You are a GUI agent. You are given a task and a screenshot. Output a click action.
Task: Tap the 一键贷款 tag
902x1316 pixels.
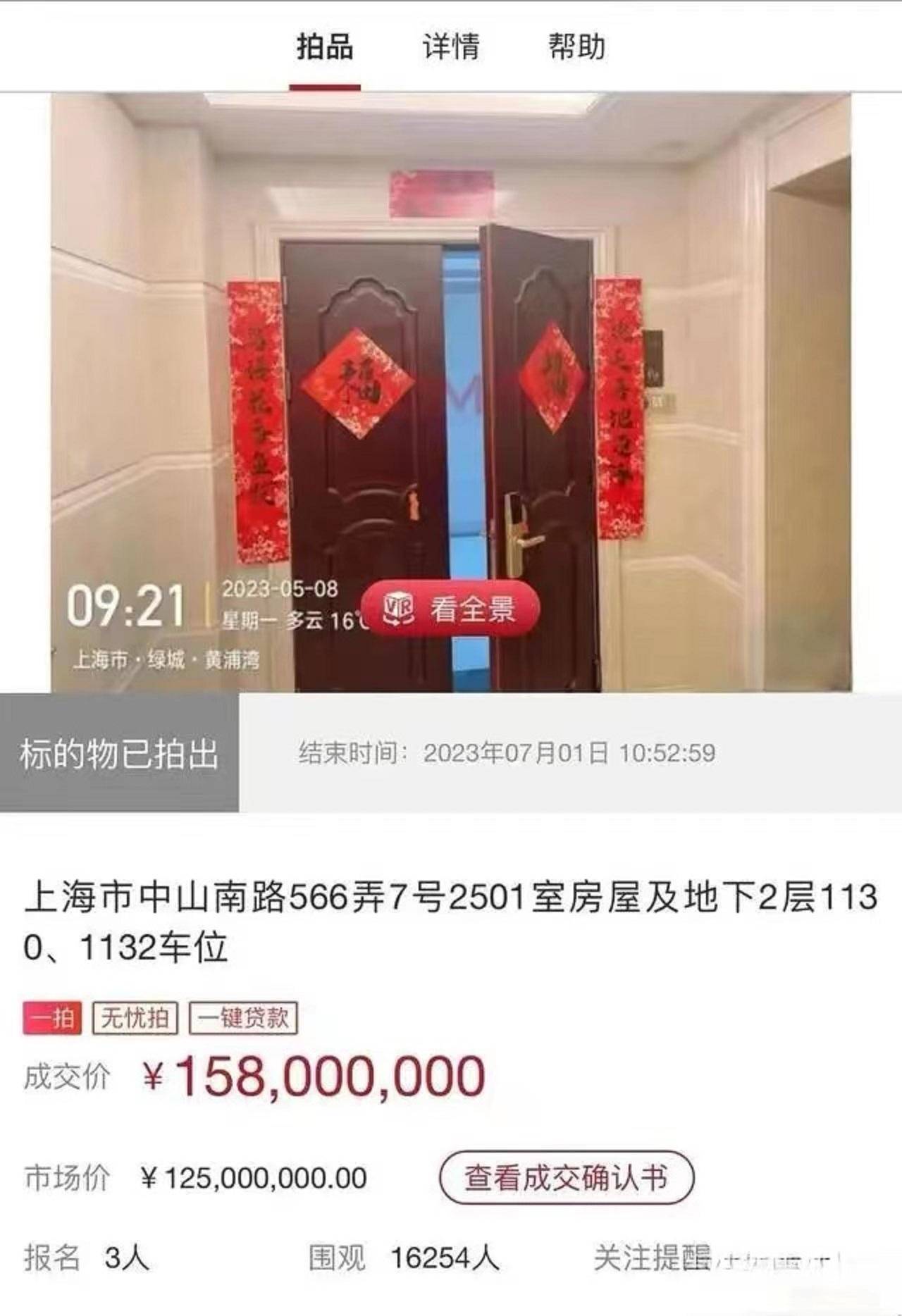click(x=243, y=1018)
